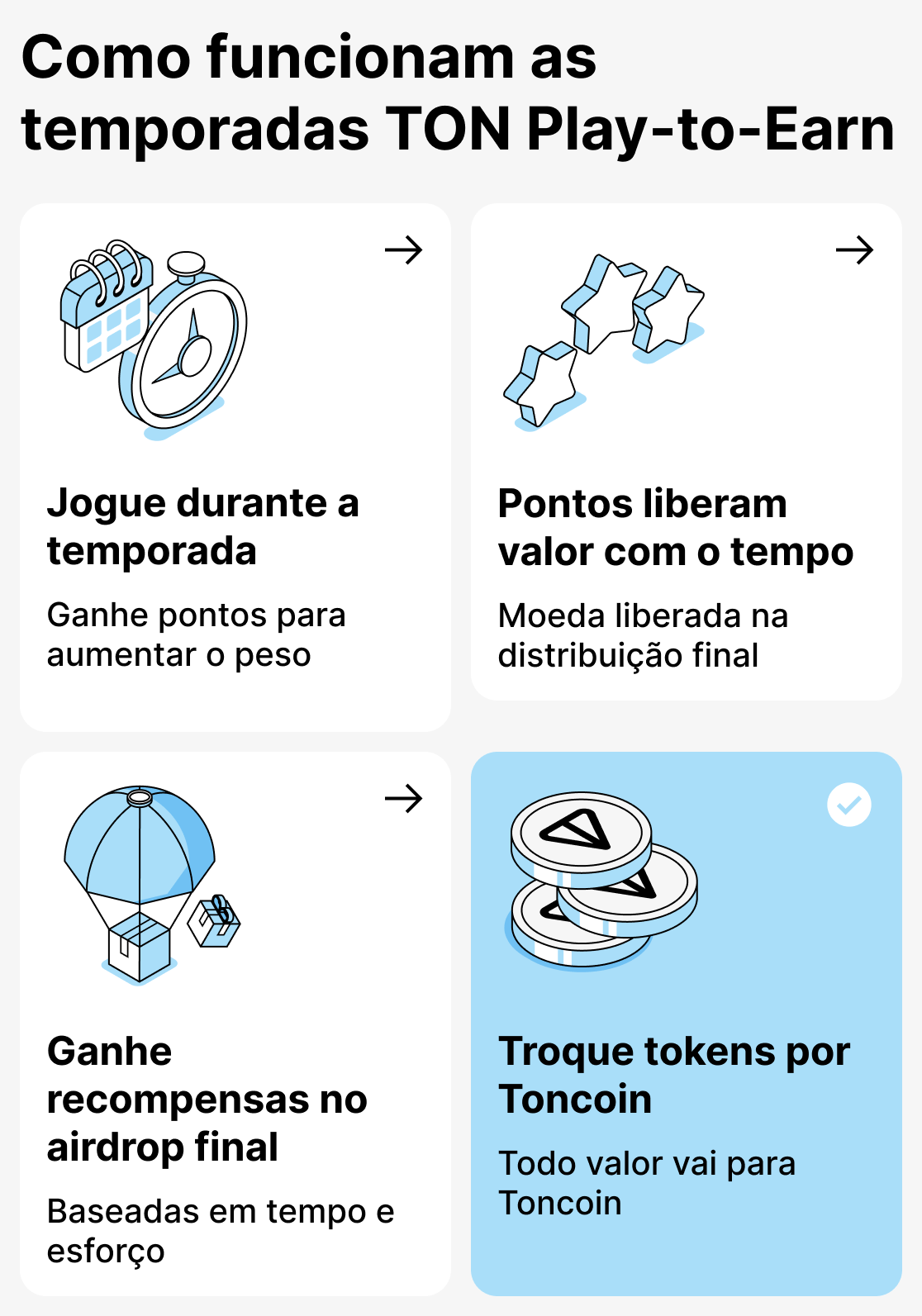Toggle the checkmark badge on the Toncoin card

[849, 805]
